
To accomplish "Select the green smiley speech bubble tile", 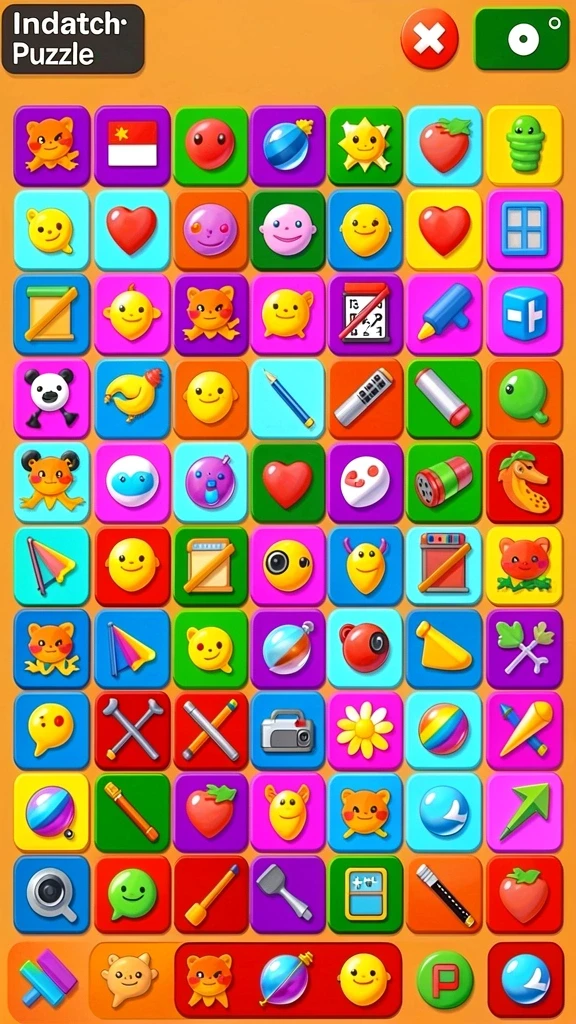I will point(132,894).
